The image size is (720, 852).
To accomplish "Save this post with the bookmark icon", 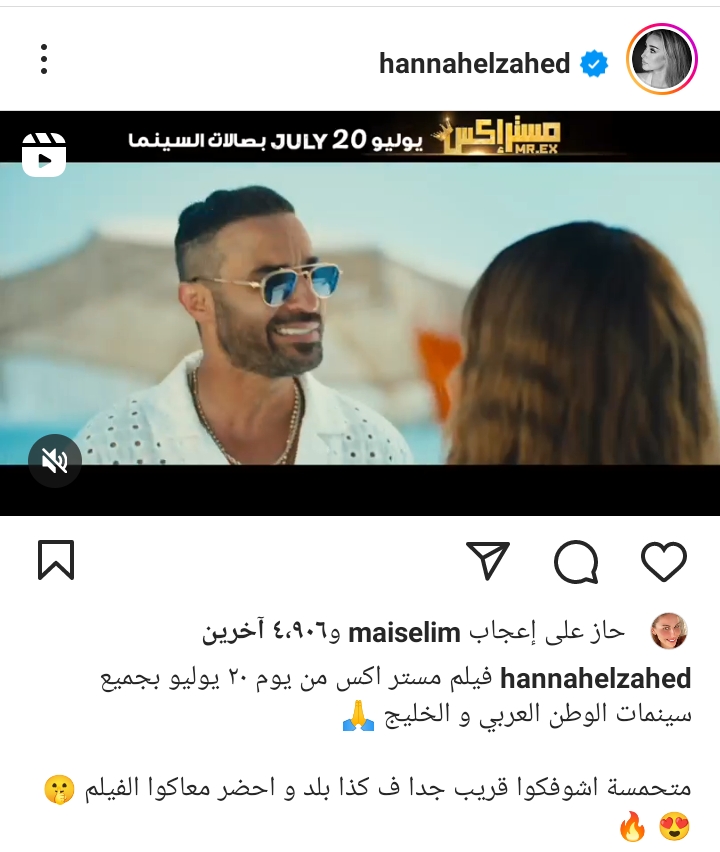I will click(56, 560).
